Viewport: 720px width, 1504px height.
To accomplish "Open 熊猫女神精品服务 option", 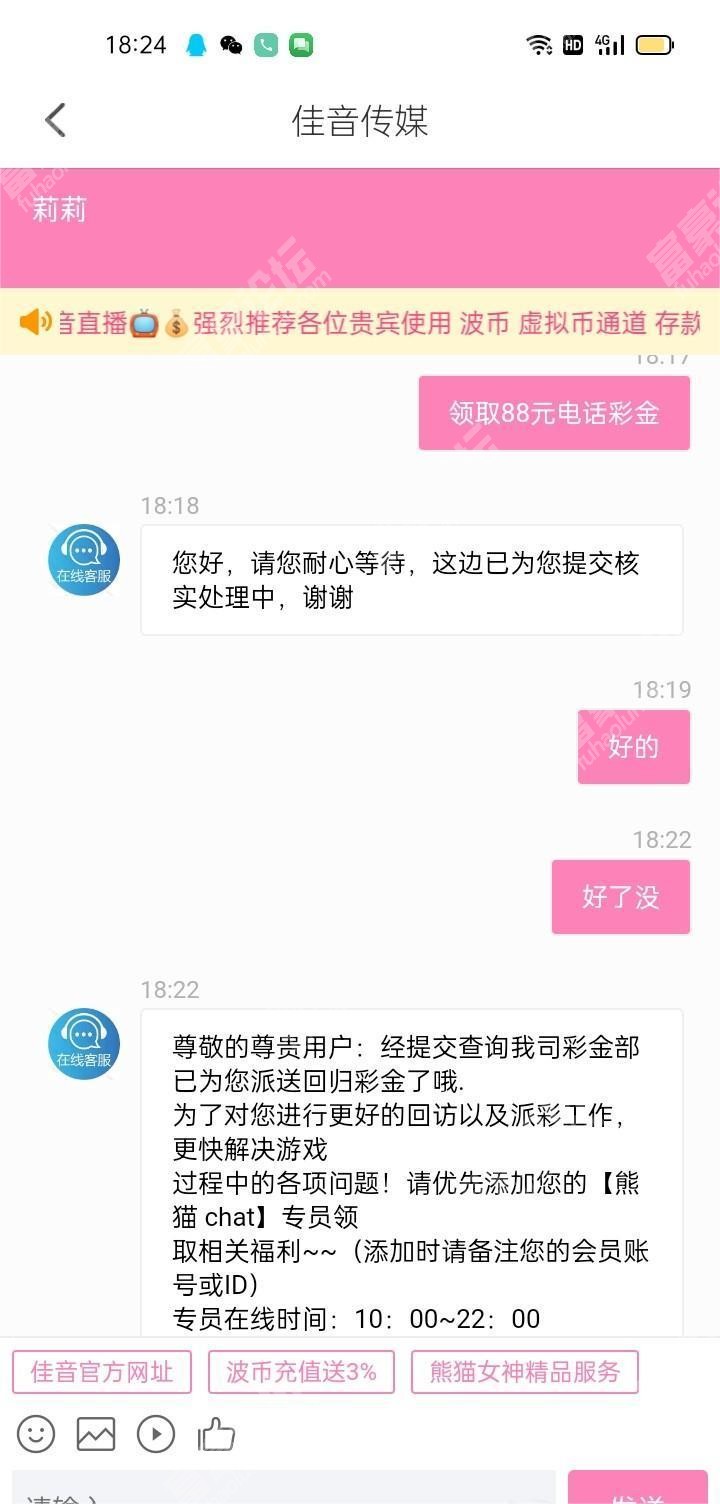I will (525, 1372).
